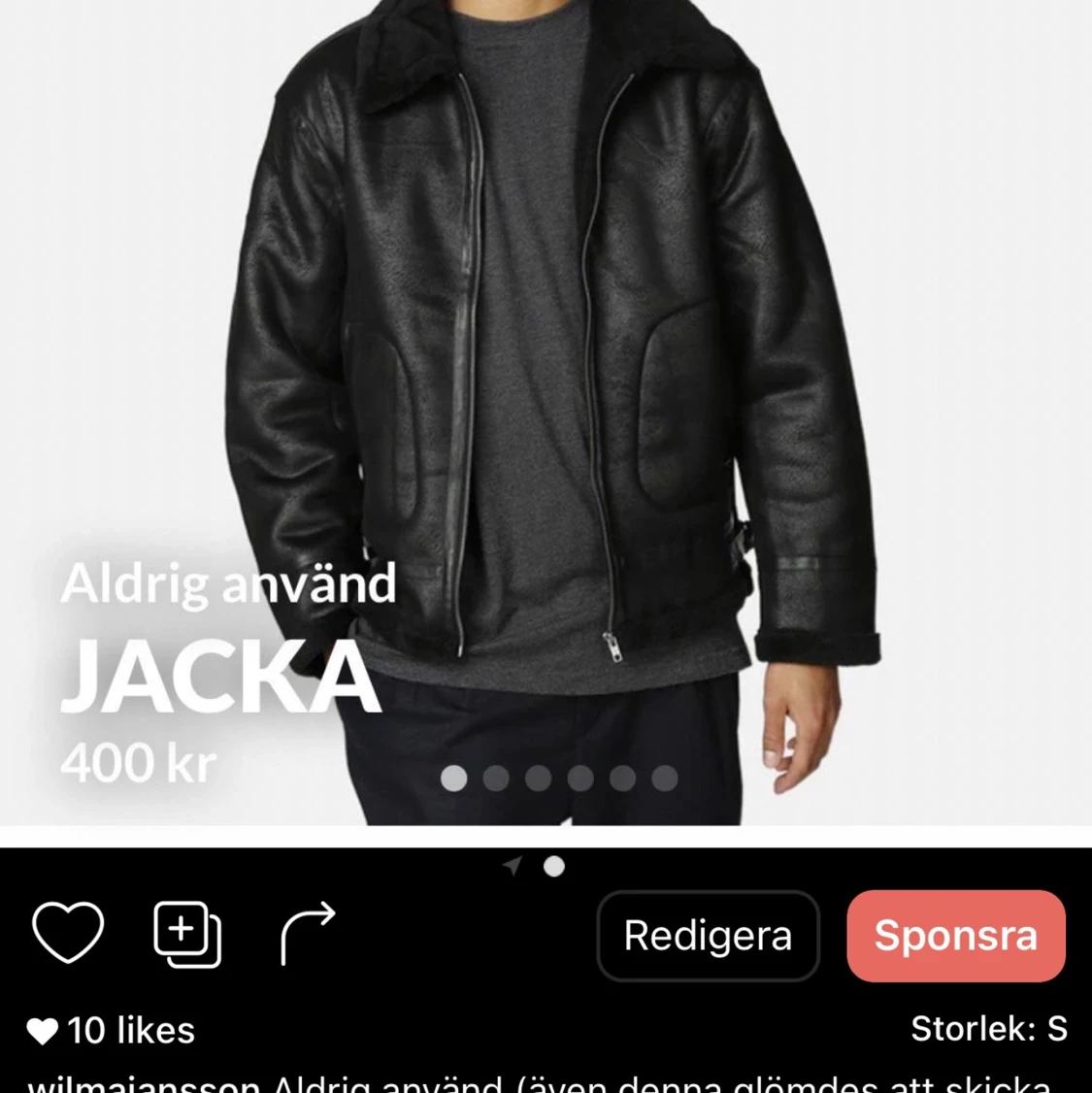Image resolution: width=1092 pixels, height=1093 pixels.
Task: Click the Sponsra button
Action: 955,936
